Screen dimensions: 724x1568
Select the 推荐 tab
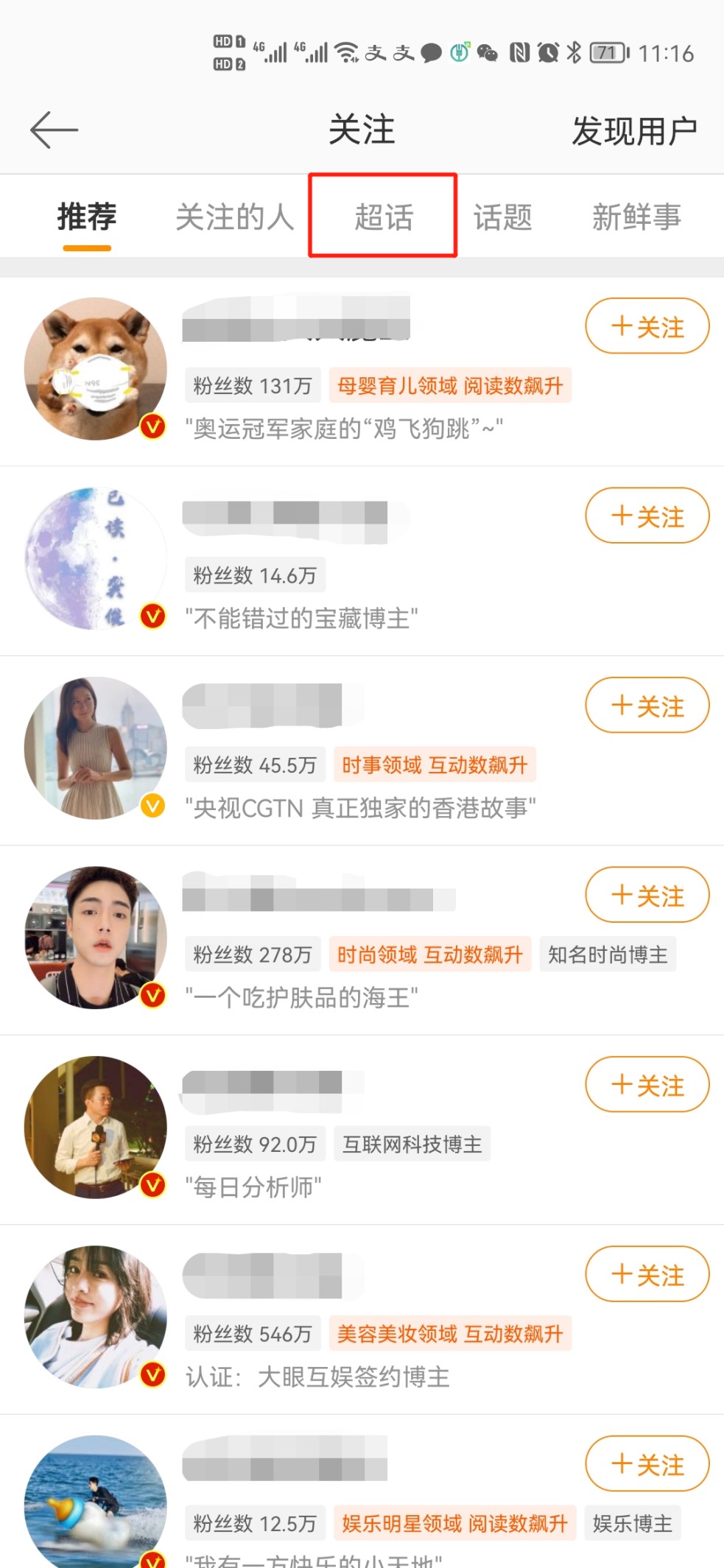[87, 217]
